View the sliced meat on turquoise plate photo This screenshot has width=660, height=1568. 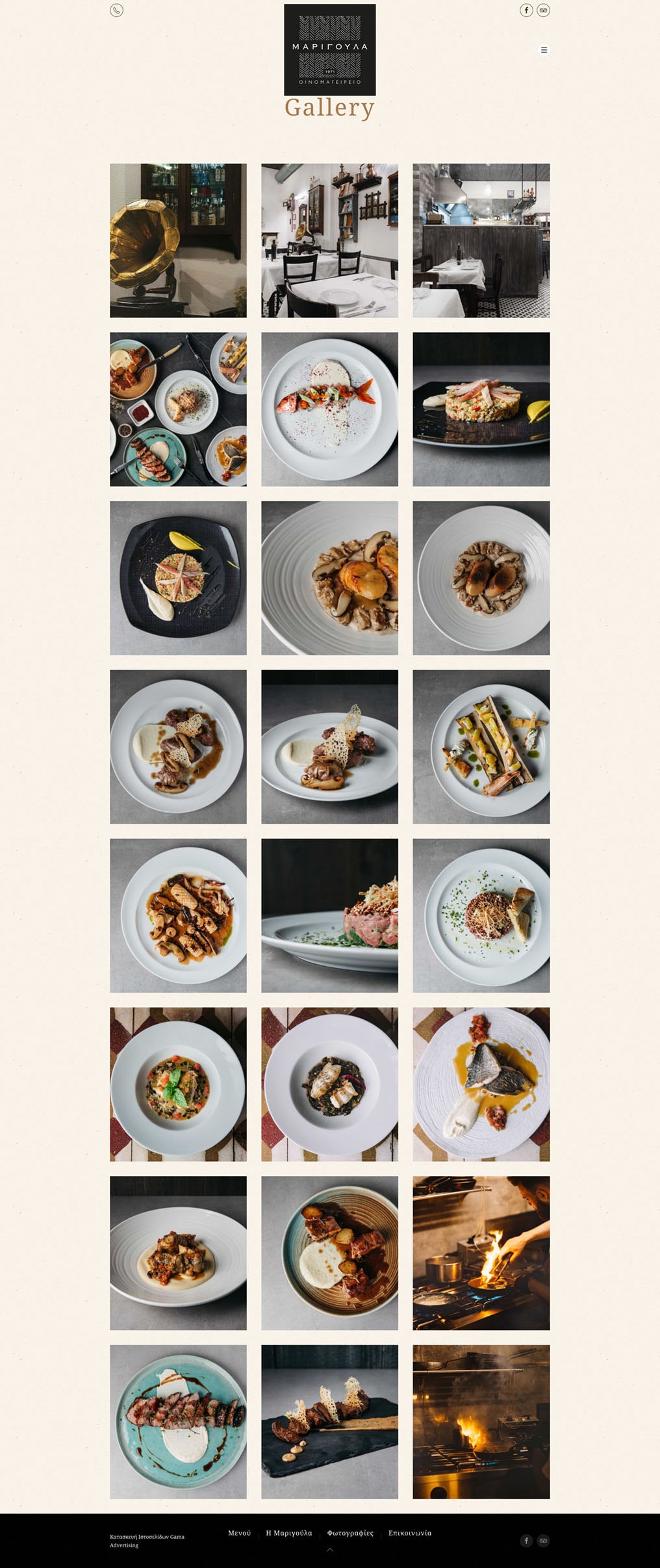coord(178,1422)
